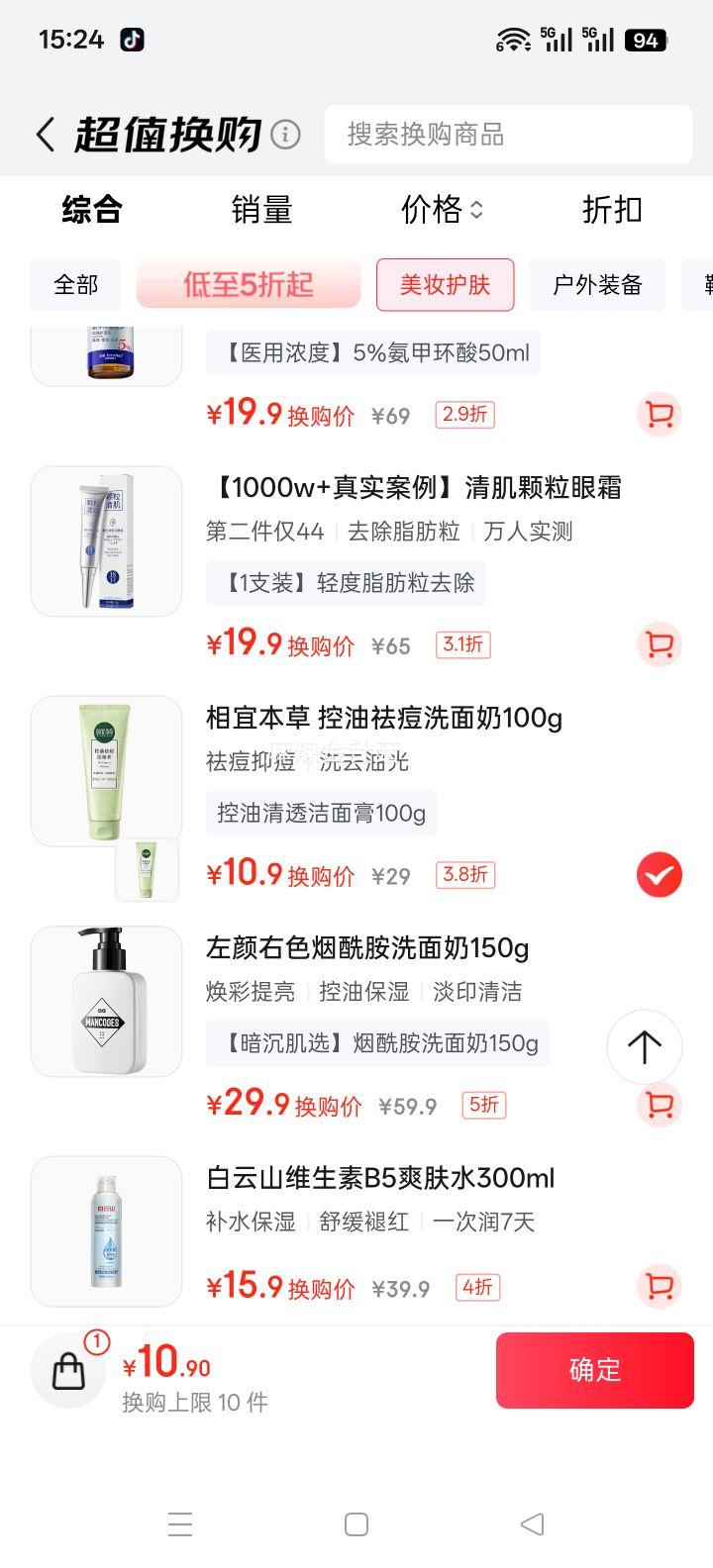Tap the cart icon for 清肌颗粒眼霜 product

[659, 644]
